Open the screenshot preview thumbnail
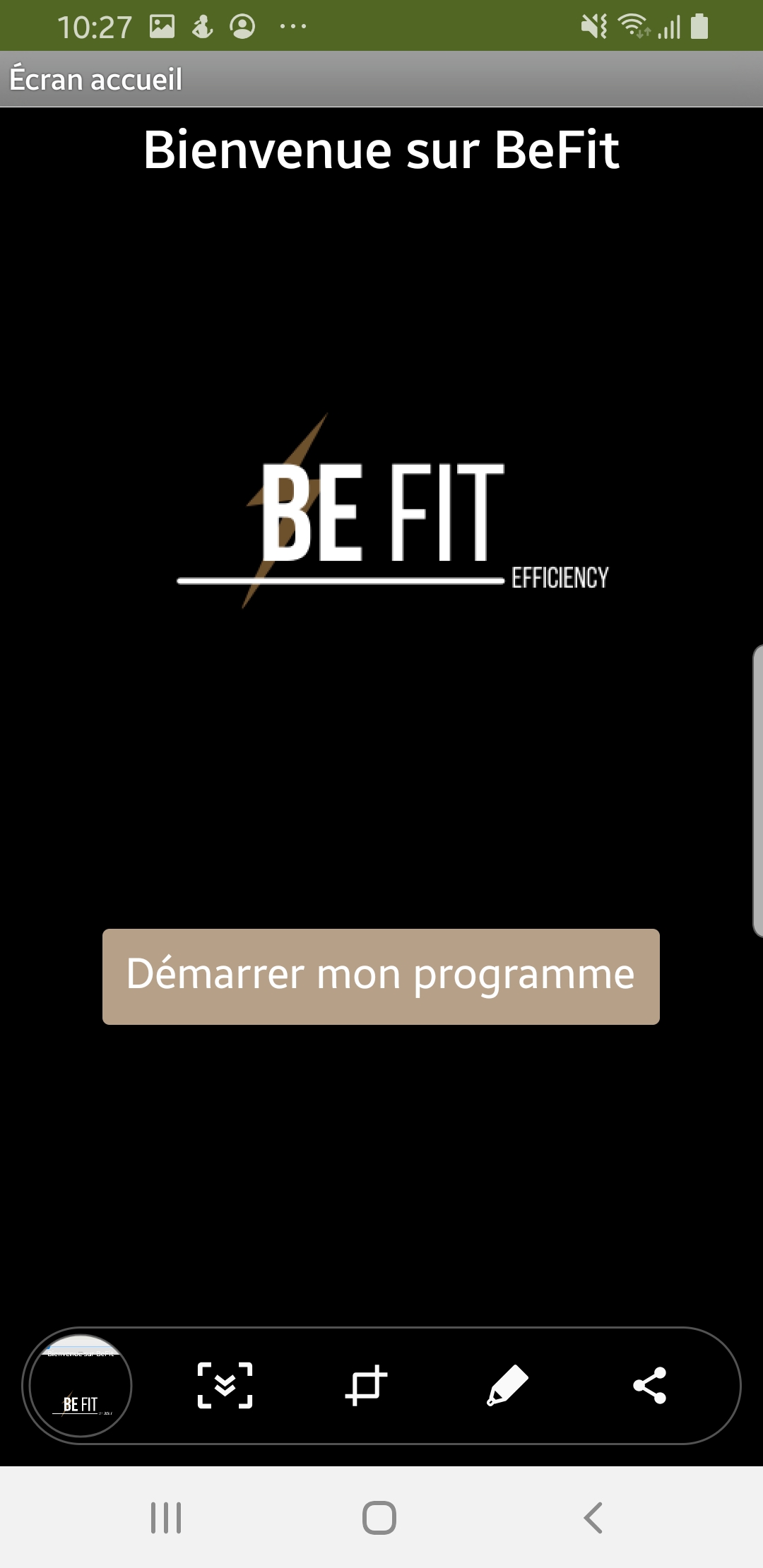 81,1385
